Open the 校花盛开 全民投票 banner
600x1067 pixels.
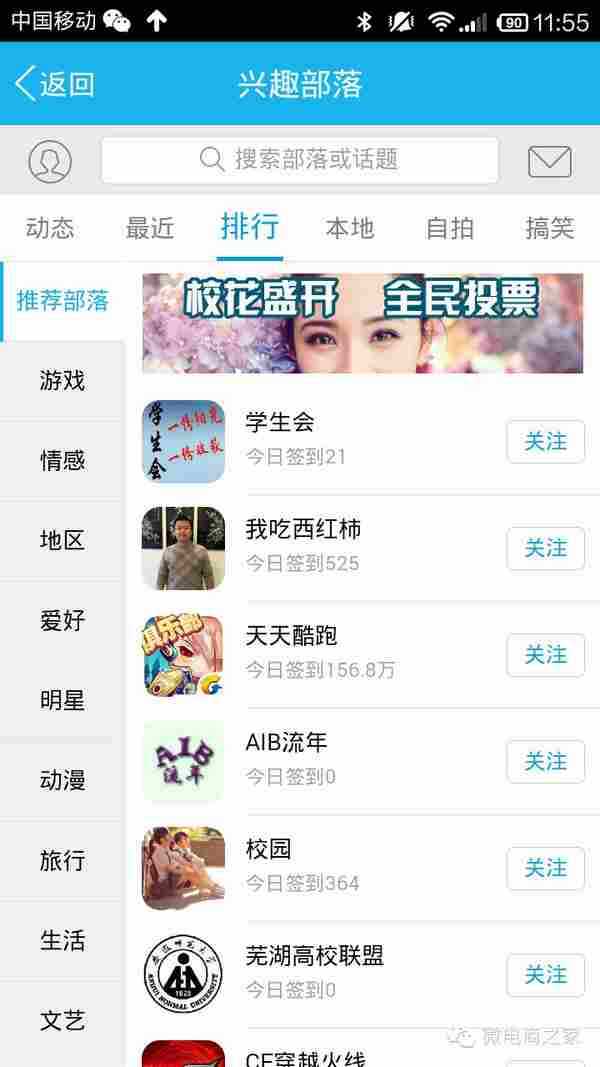point(362,323)
